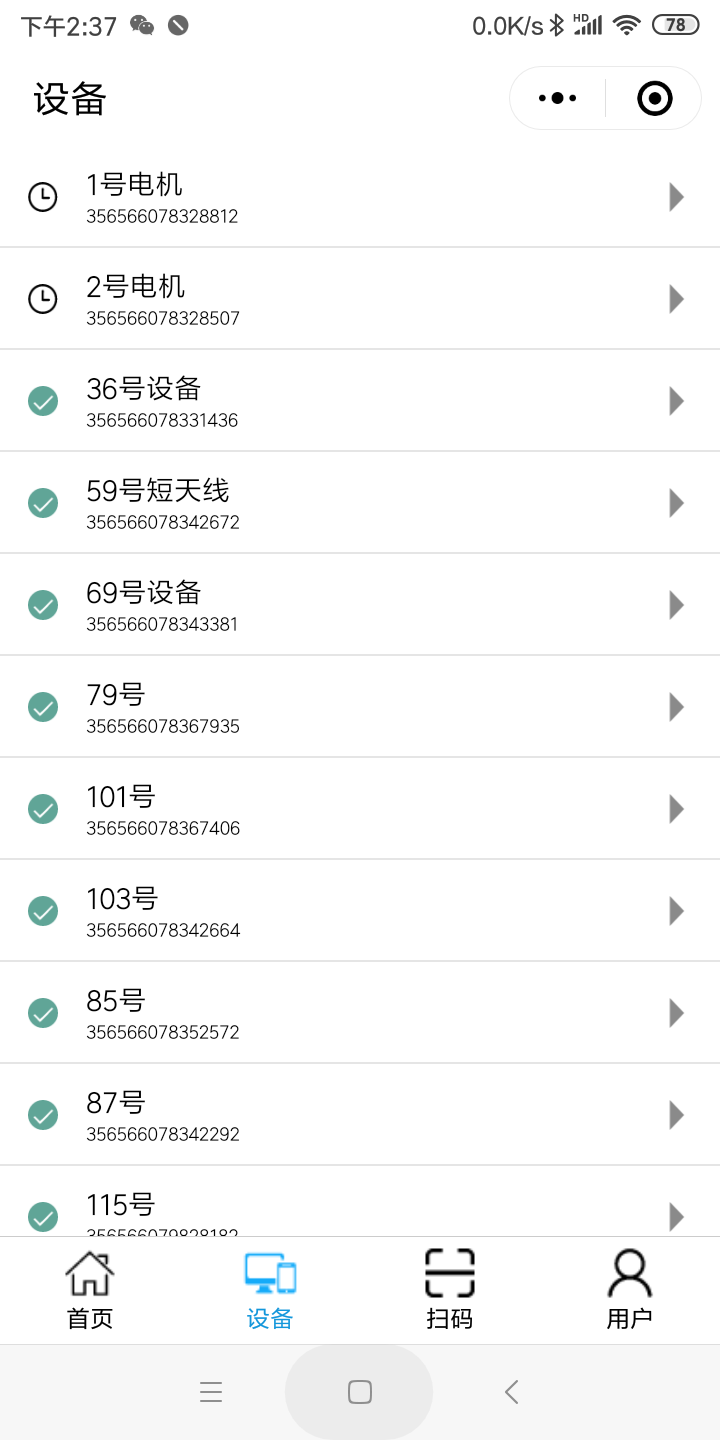Image resolution: width=720 pixels, height=1440 pixels.
Task: Open the 103号 device row
Action: click(360, 911)
